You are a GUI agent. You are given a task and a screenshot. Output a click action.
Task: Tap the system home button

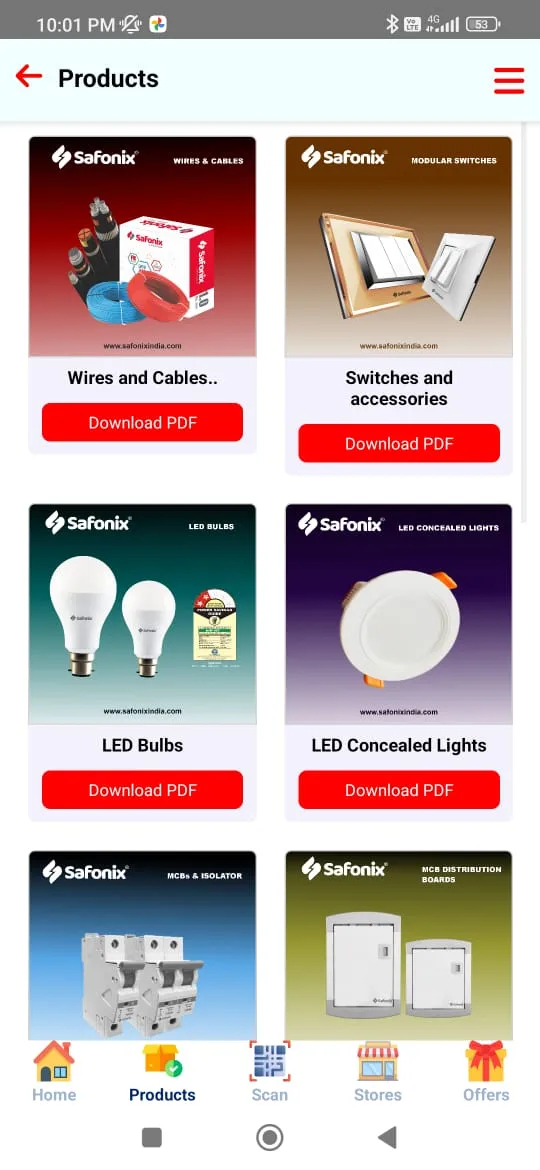pyautogui.click(x=269, y=1137)
